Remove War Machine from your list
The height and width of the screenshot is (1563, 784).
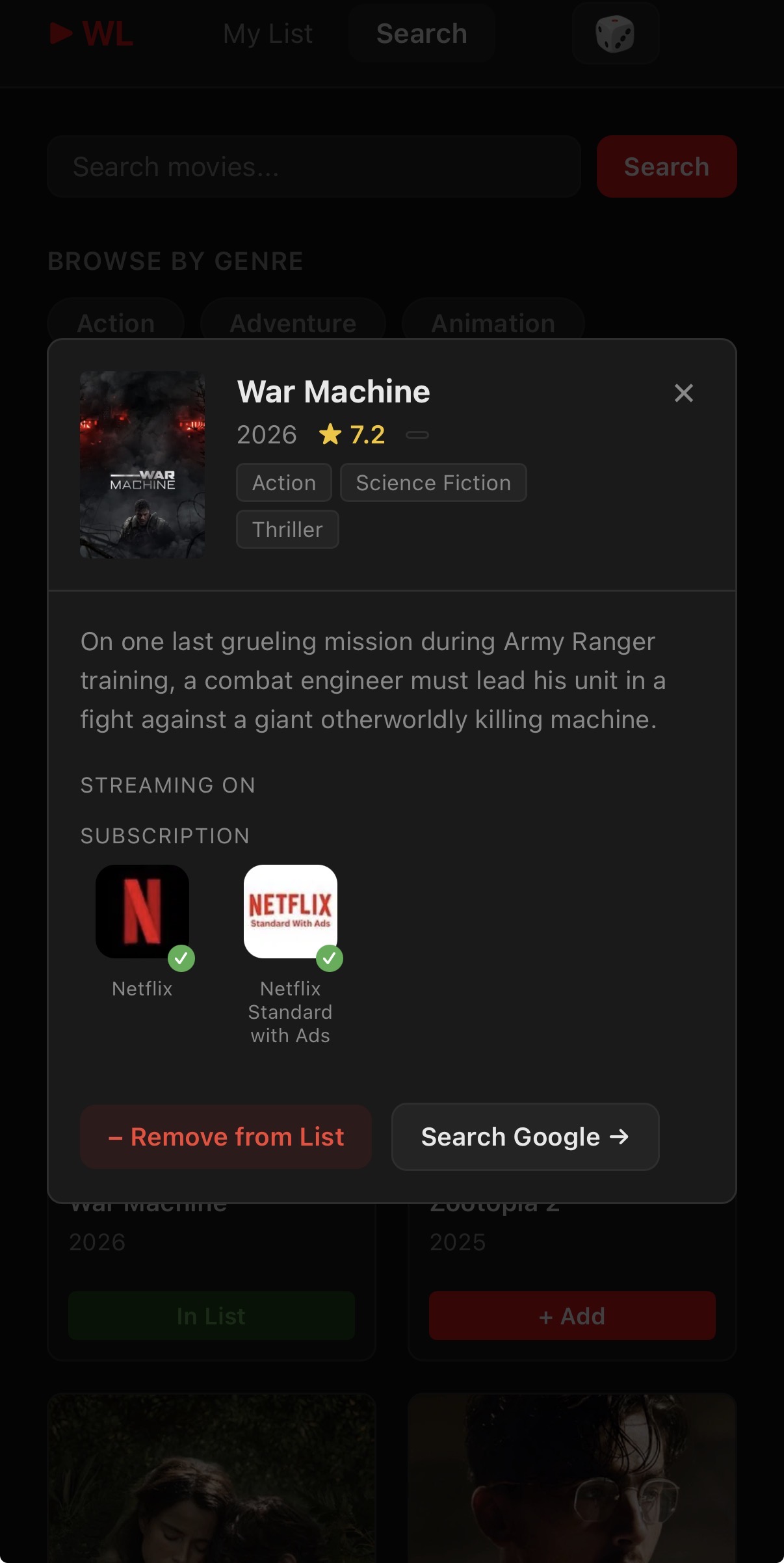click(x=225, y=1136)
